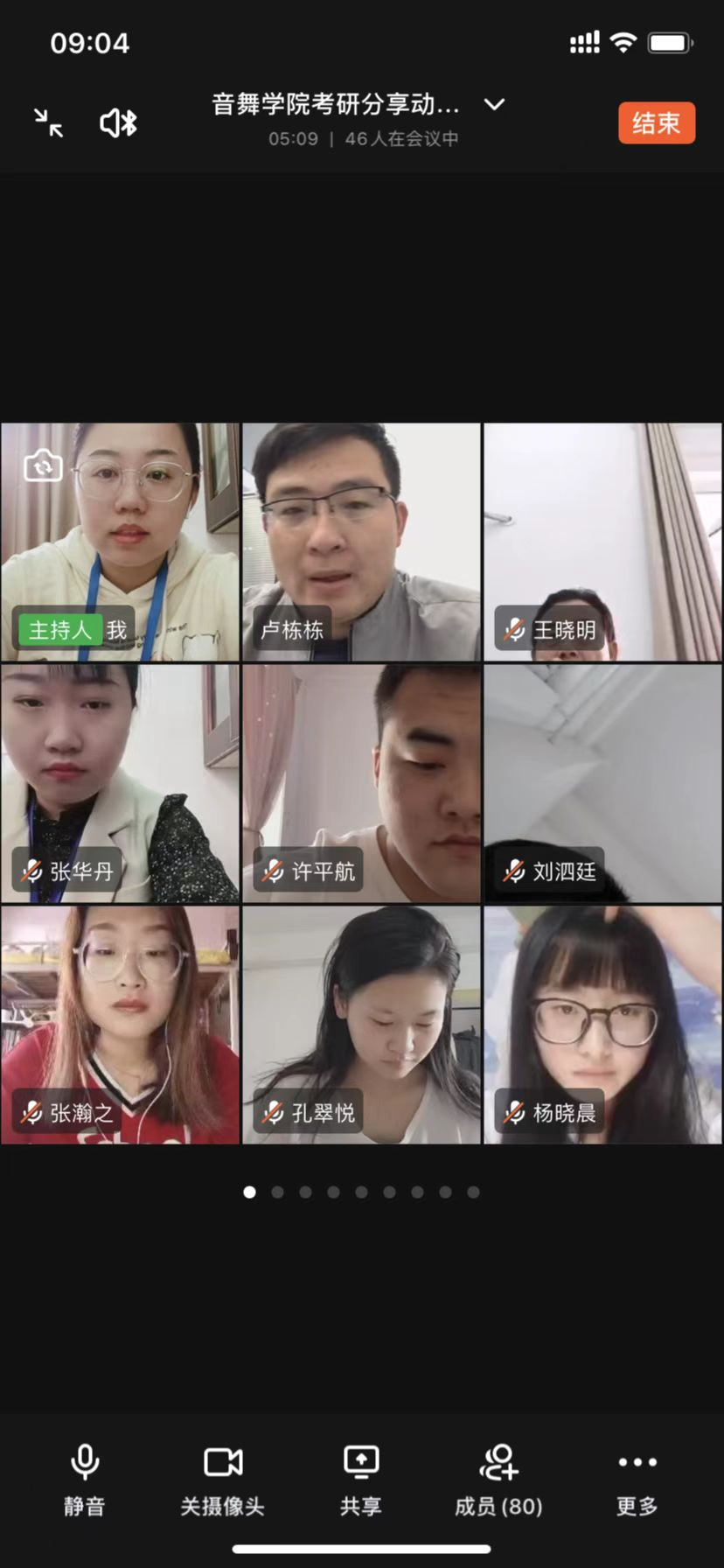Expand the meeting title dropdown
The image size is (724, 1568).
pos(494,105)
